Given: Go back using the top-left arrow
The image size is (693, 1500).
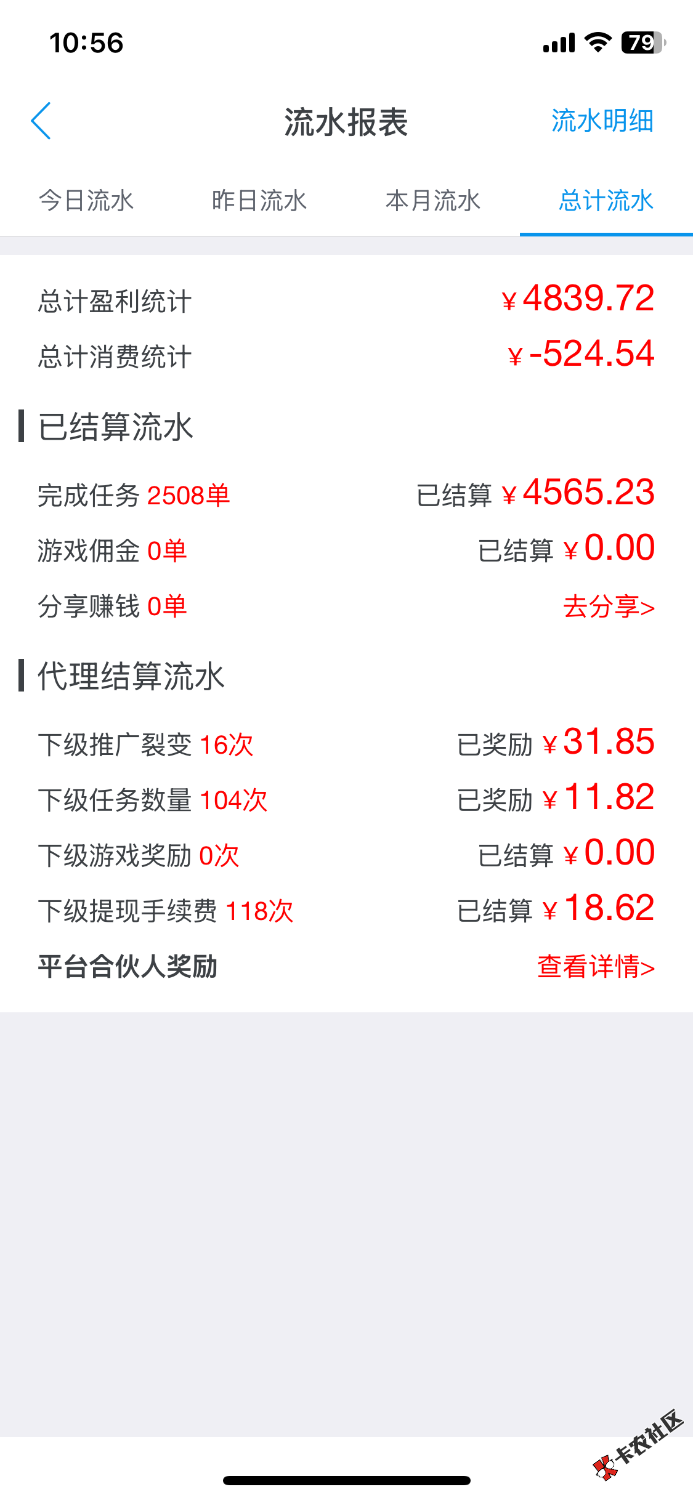Looking at the screenshot, I should click(41, 121).
